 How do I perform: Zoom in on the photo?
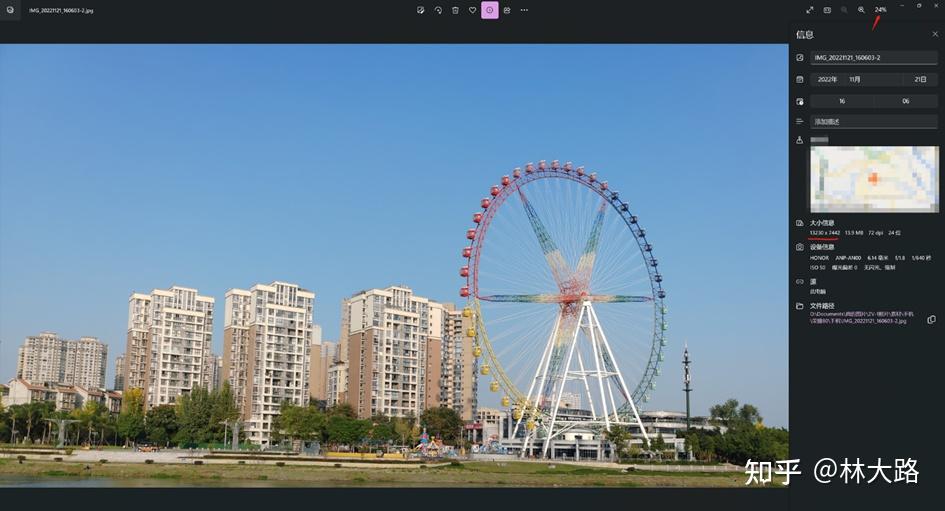tap(861, 10)
